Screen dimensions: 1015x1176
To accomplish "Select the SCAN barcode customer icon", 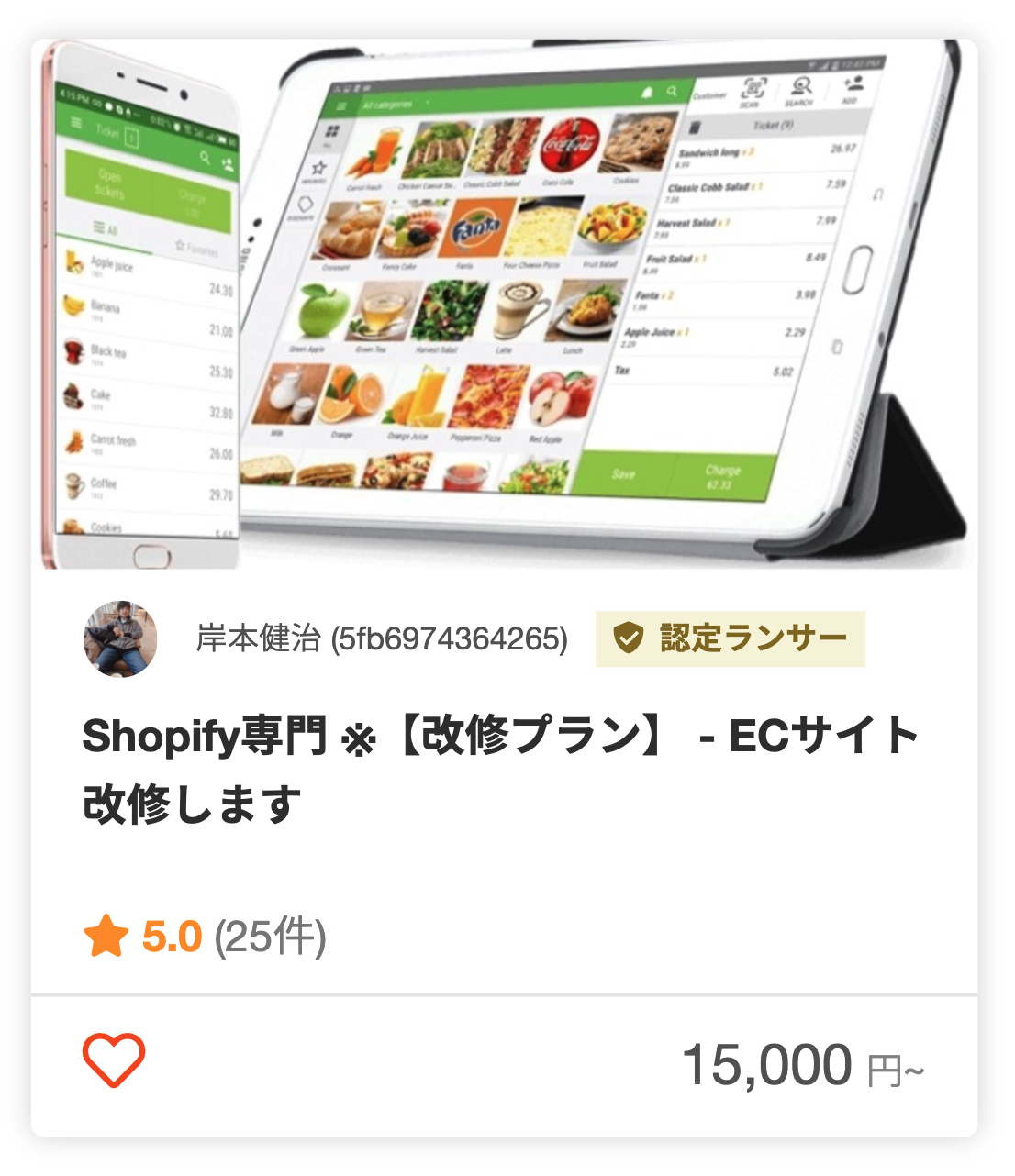I will click(x=754, y=90).
